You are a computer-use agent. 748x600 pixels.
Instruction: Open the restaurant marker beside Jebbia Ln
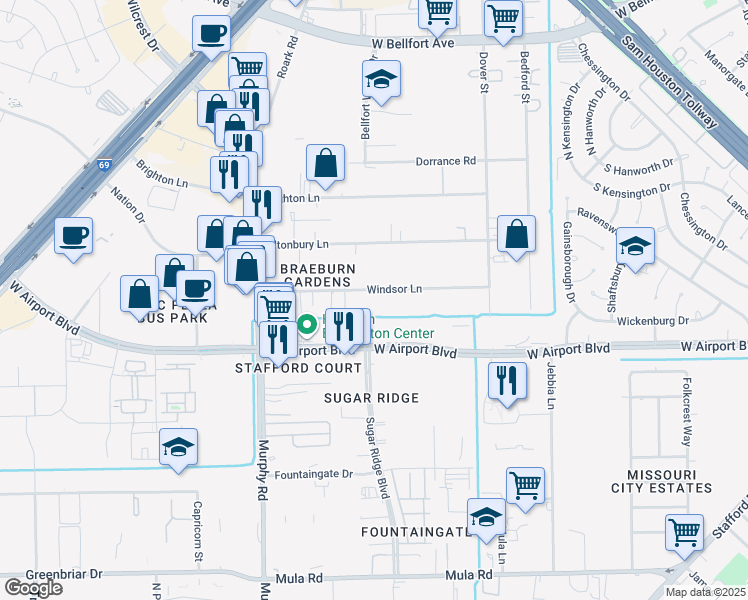508,383
